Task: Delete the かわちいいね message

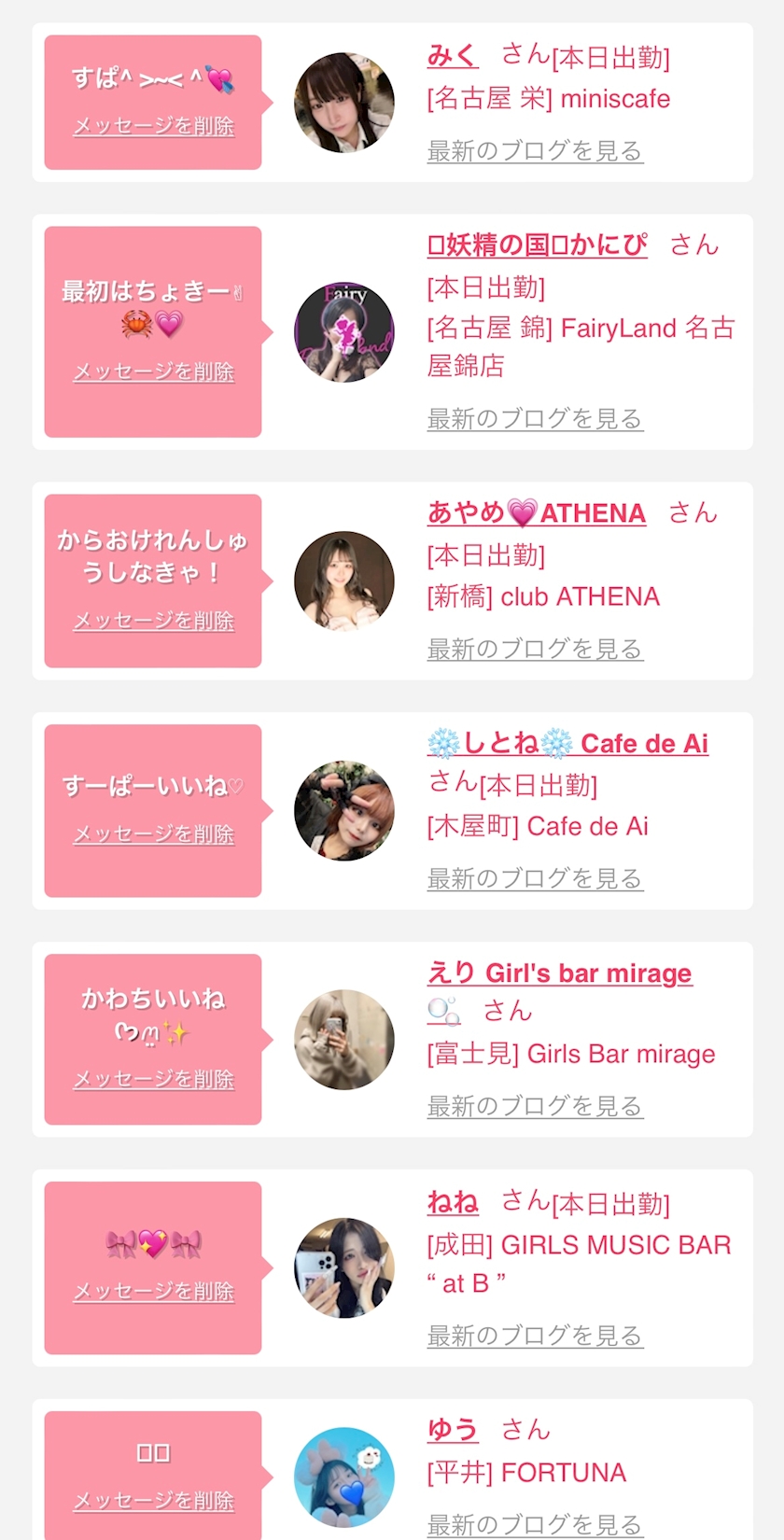Action: click(154, 1079)
